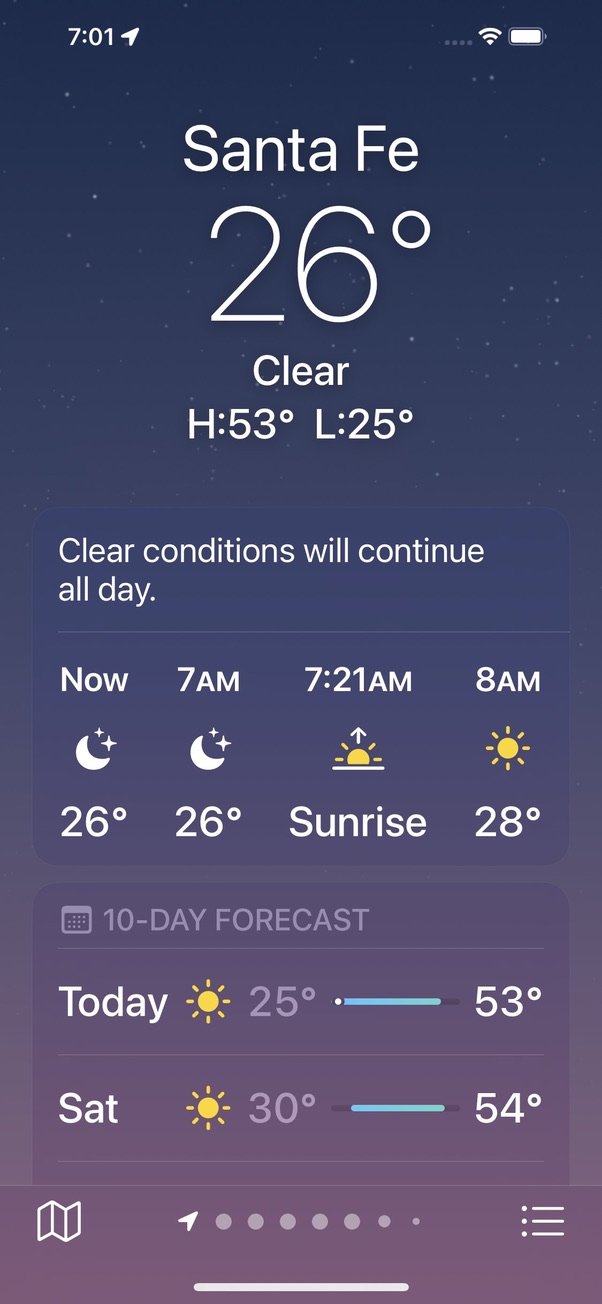The height and width of the screenshot is (1304, 602).
Task: Open Today's forecast row
Action: (x=301, y=1001)
